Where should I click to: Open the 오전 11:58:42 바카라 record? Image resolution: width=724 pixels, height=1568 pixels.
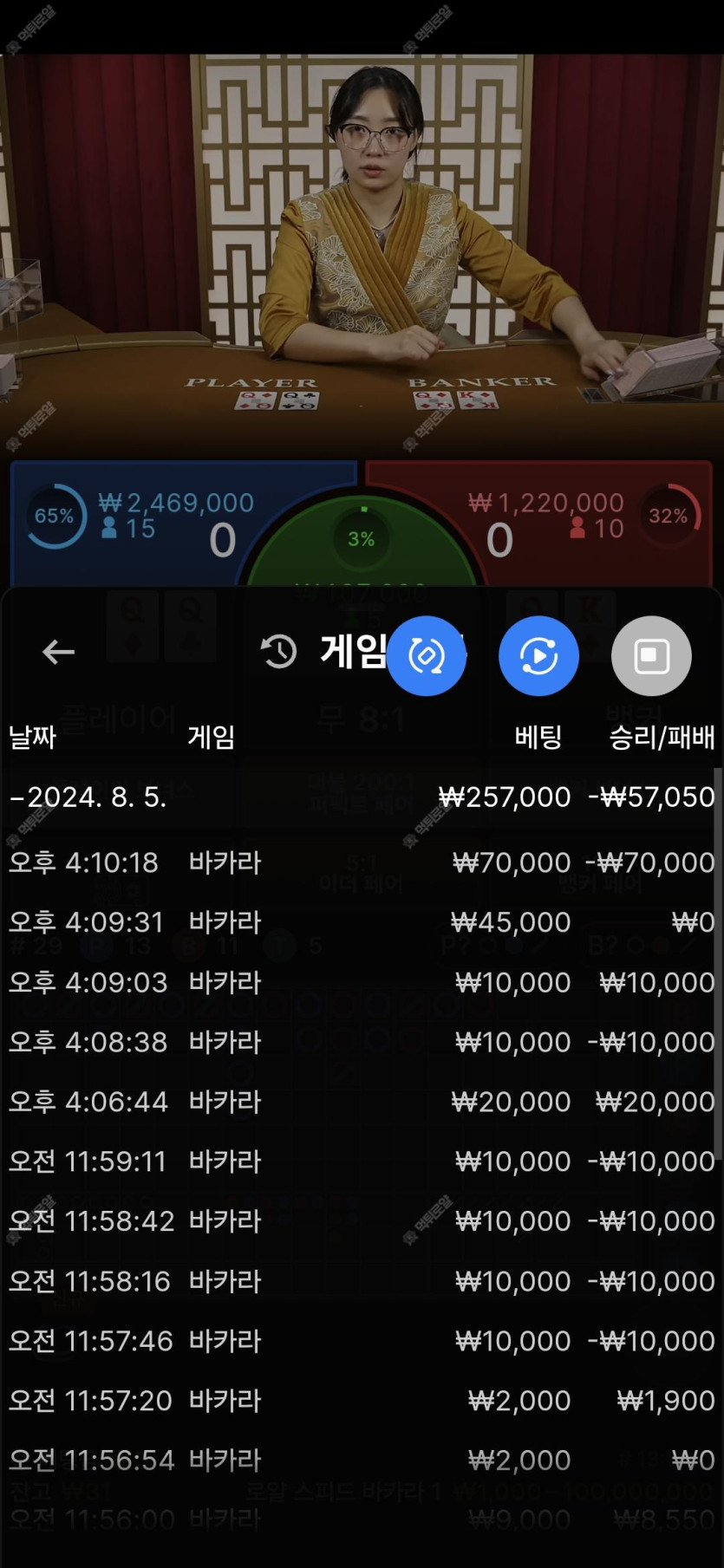361,1221
